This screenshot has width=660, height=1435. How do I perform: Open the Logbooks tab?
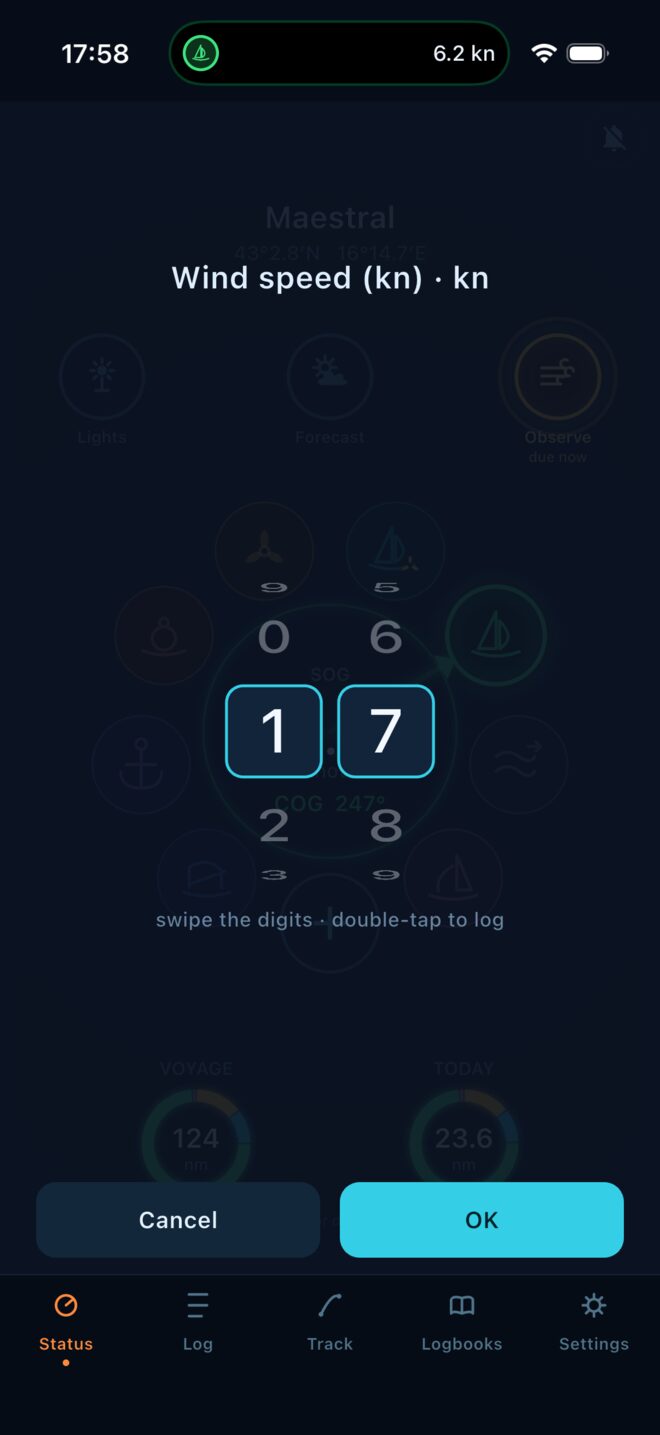coord(462,1322)
